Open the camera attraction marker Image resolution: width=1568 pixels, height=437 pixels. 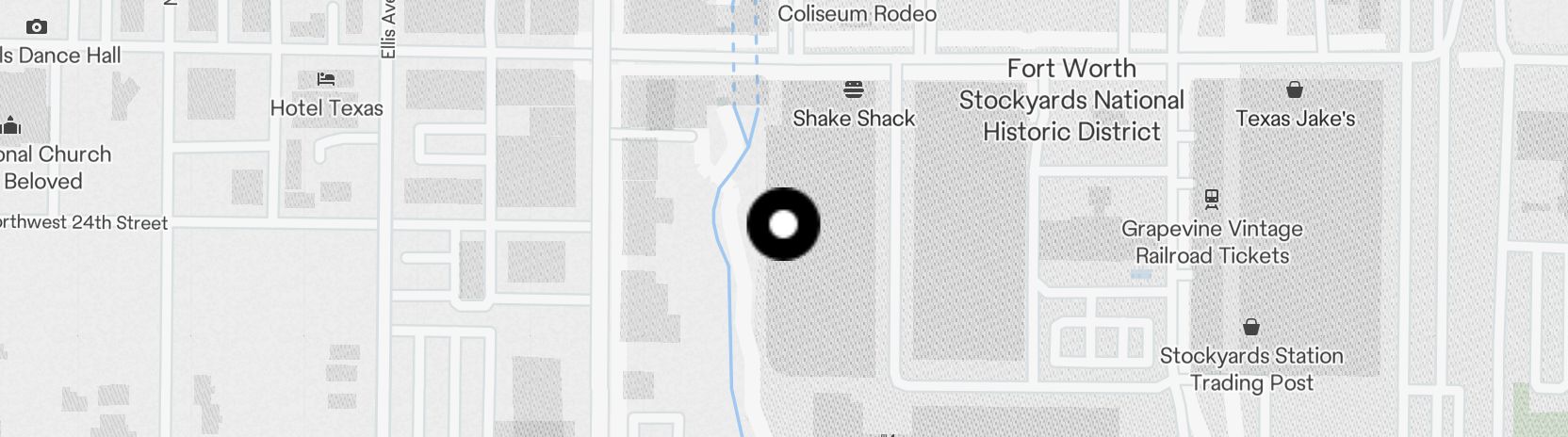[x=37, y=27]
